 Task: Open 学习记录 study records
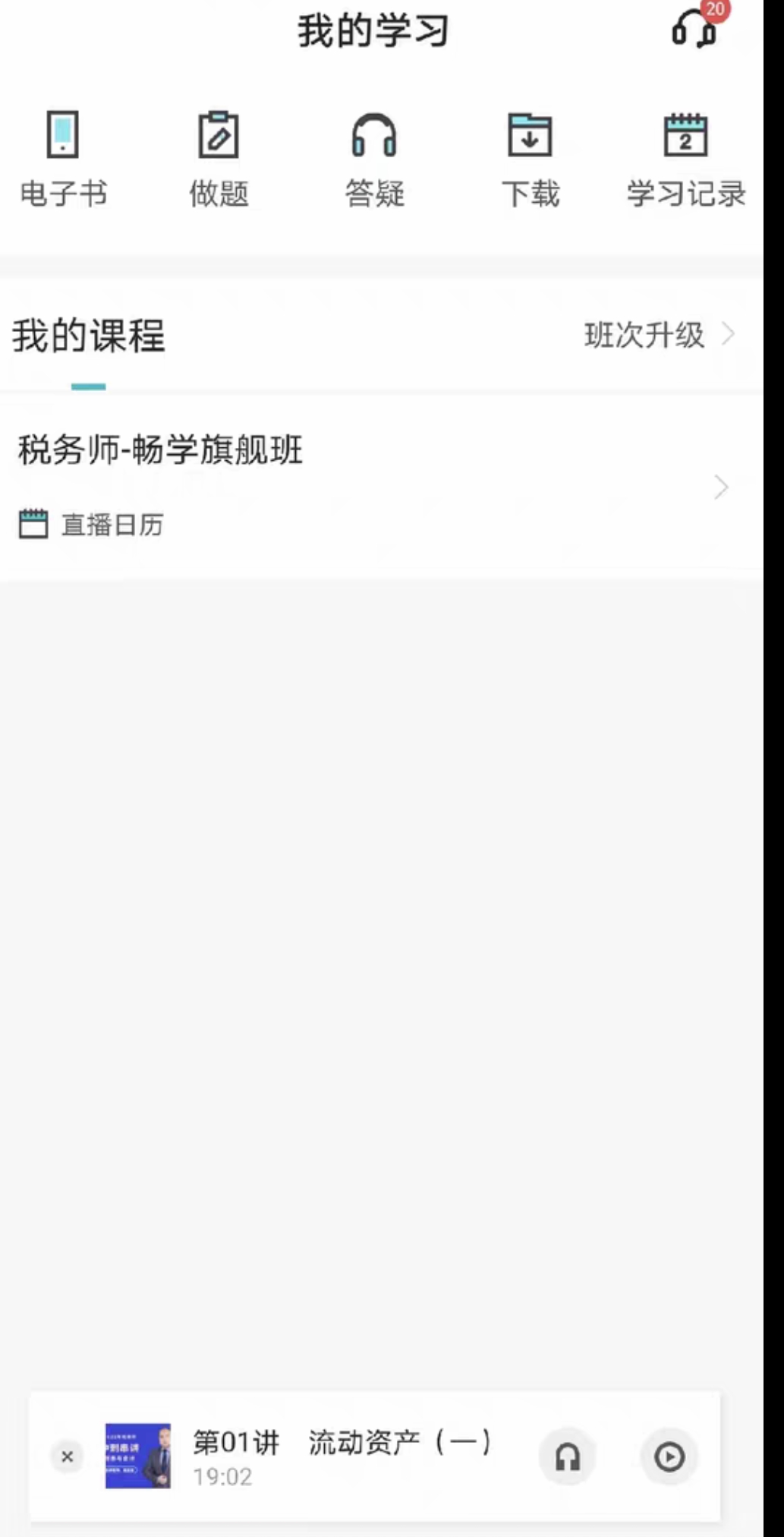[x=685, y=159]
